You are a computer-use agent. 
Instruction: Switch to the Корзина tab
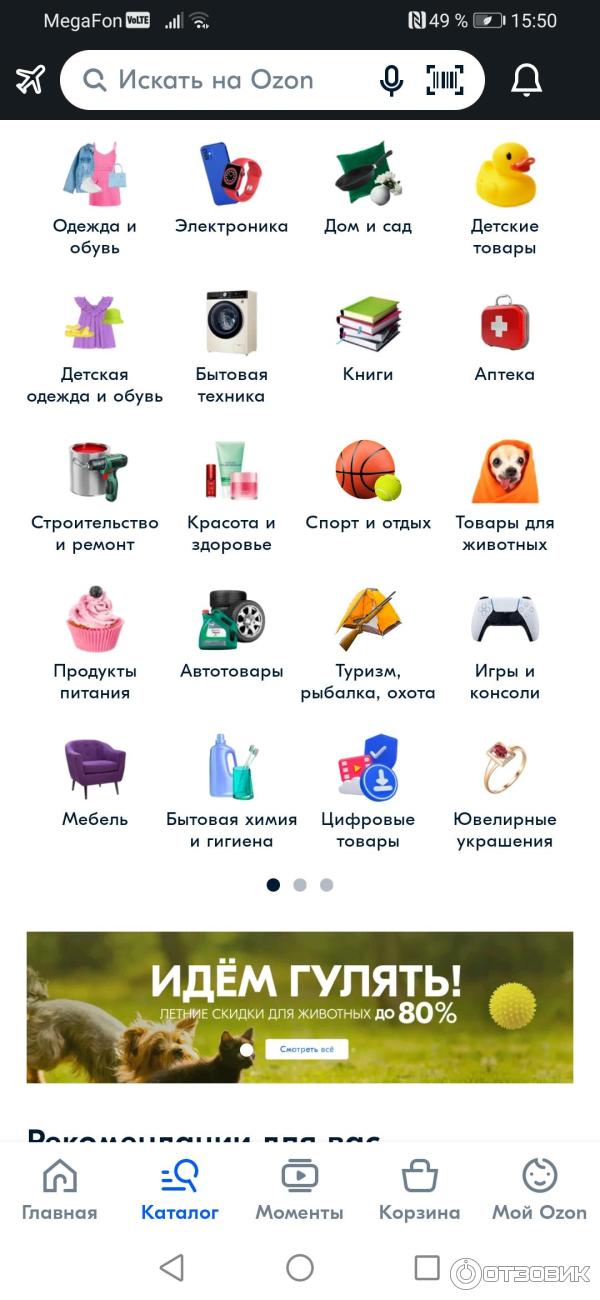pyautogui.click(x=419, y=1190)
